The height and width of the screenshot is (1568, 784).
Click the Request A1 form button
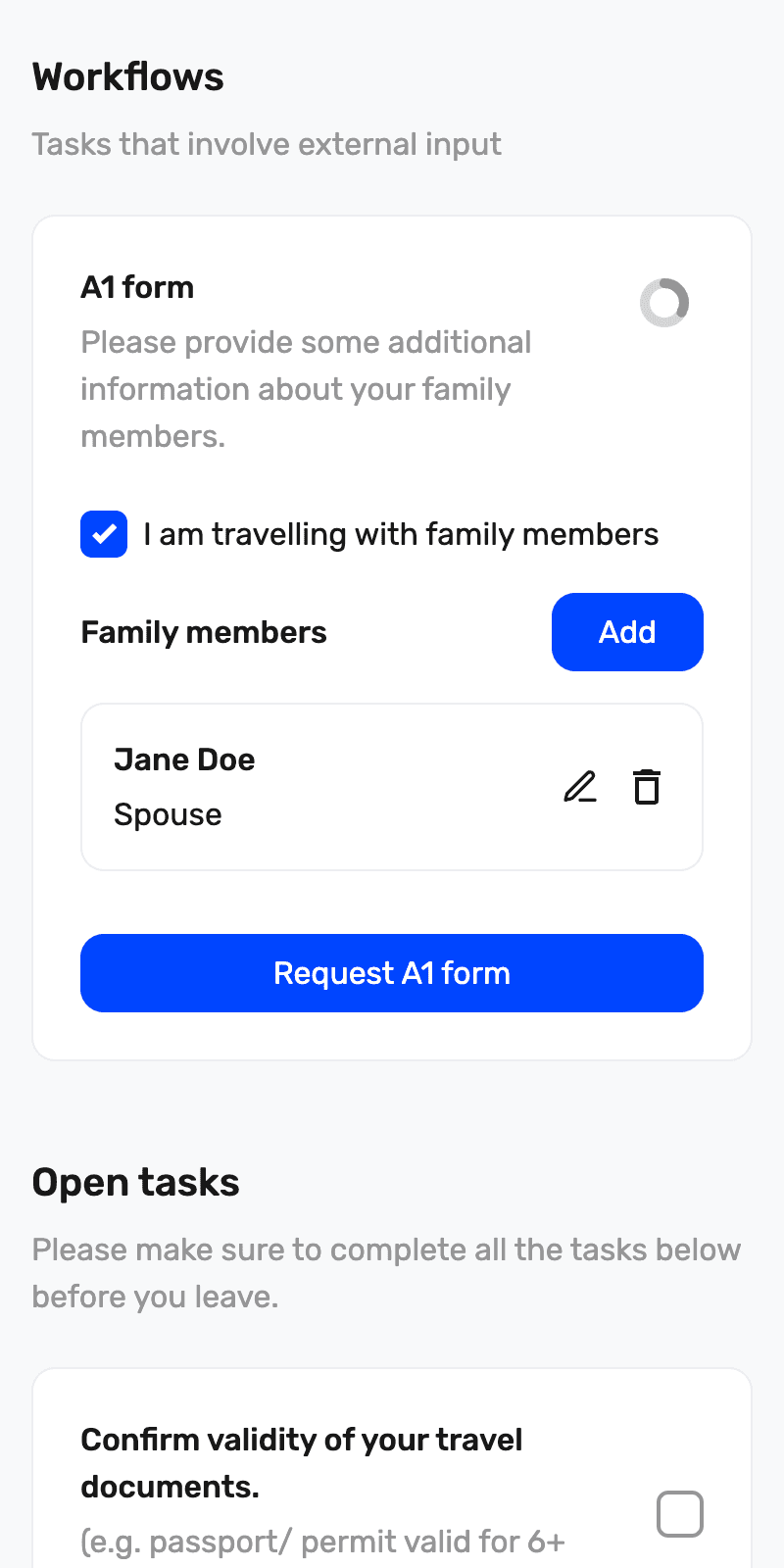pyautogui.click(x=392, y=972)
